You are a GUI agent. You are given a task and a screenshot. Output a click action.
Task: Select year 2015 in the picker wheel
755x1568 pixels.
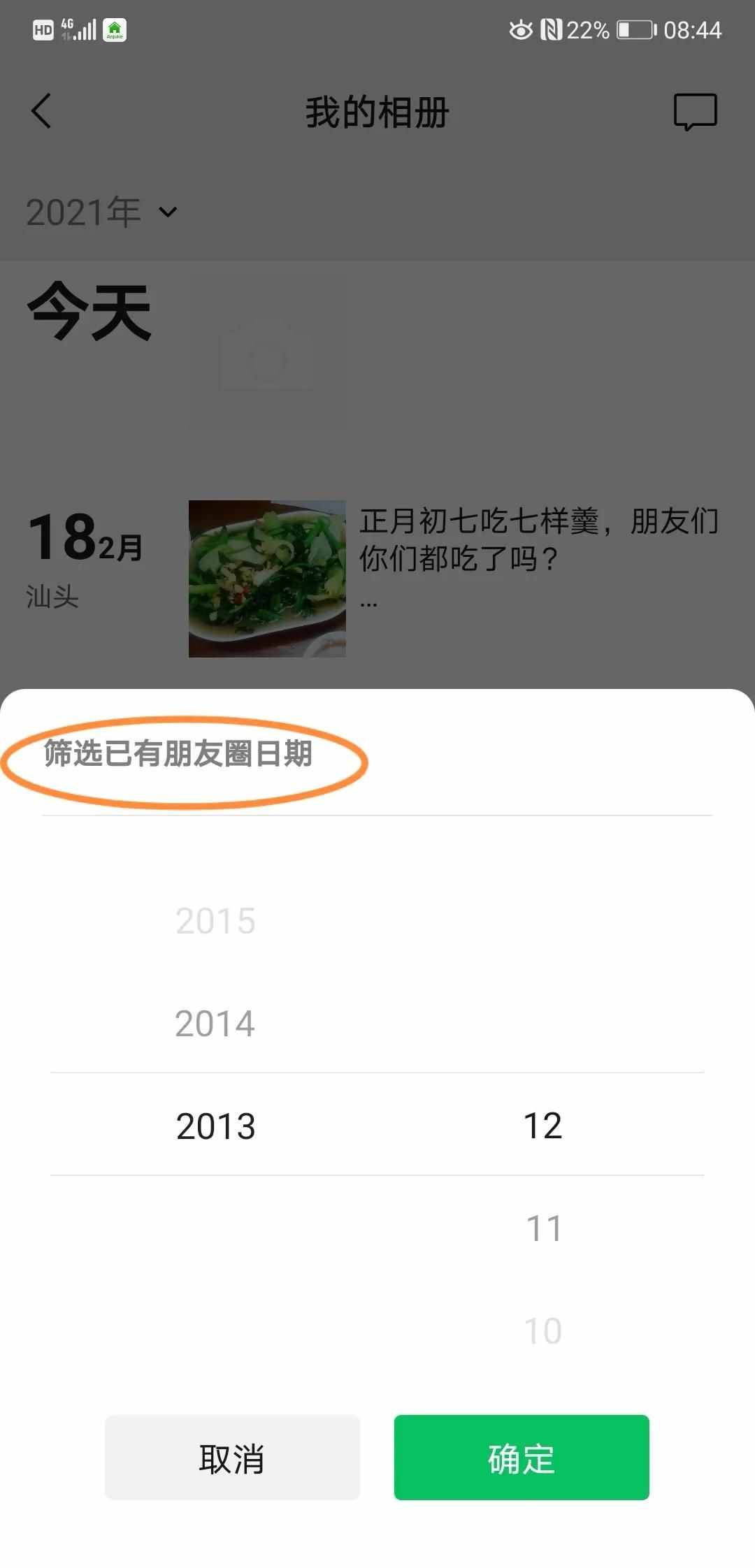tap(215, 921)
